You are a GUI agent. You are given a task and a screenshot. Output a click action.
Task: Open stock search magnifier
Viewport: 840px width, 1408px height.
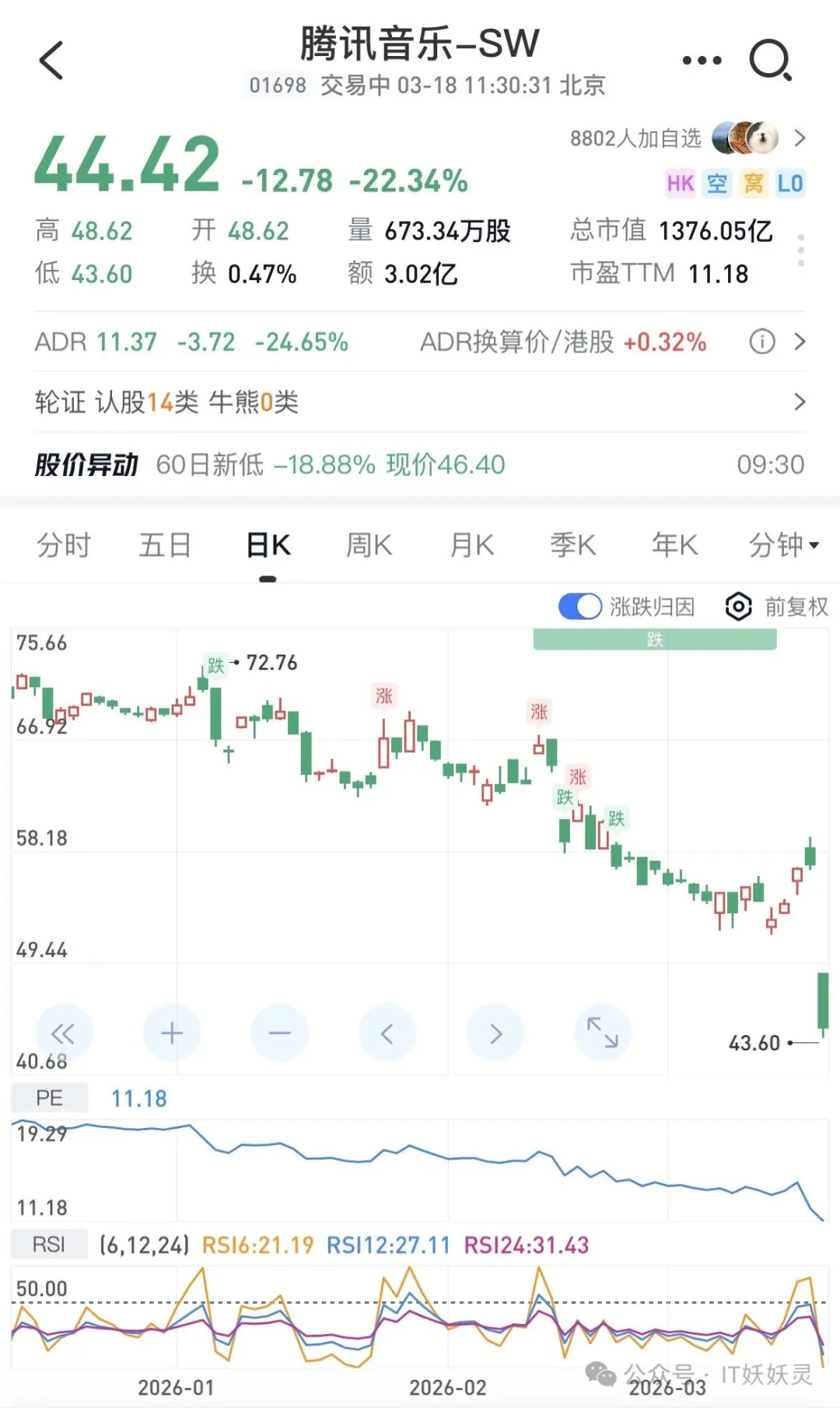770,61
